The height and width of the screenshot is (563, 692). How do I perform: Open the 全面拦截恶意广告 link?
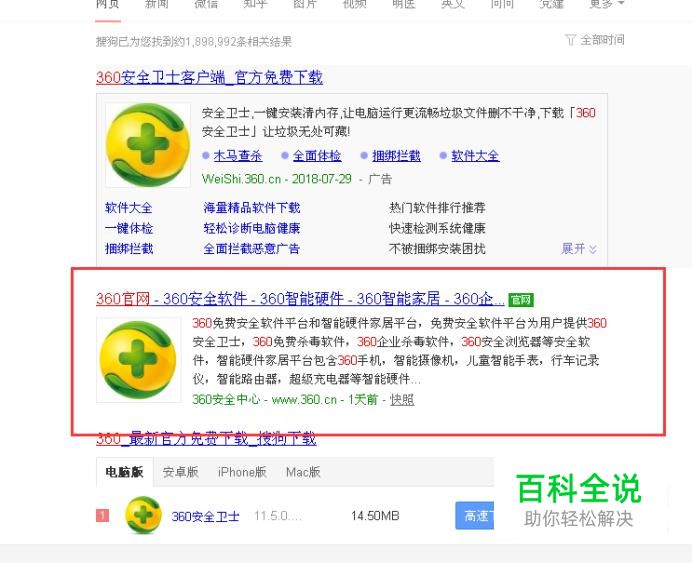coord(251,249)
